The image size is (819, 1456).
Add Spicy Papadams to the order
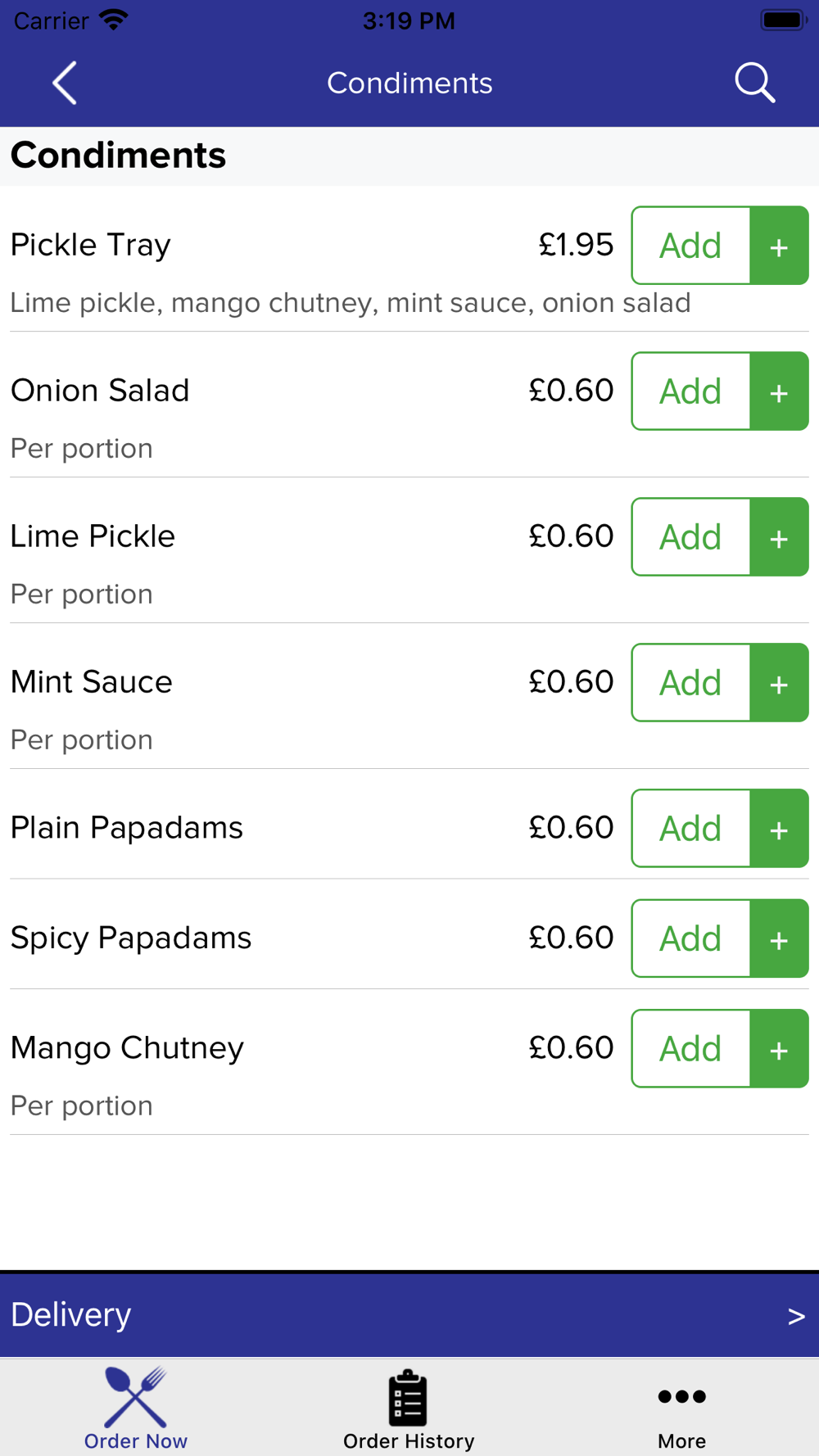pos(720,938)
